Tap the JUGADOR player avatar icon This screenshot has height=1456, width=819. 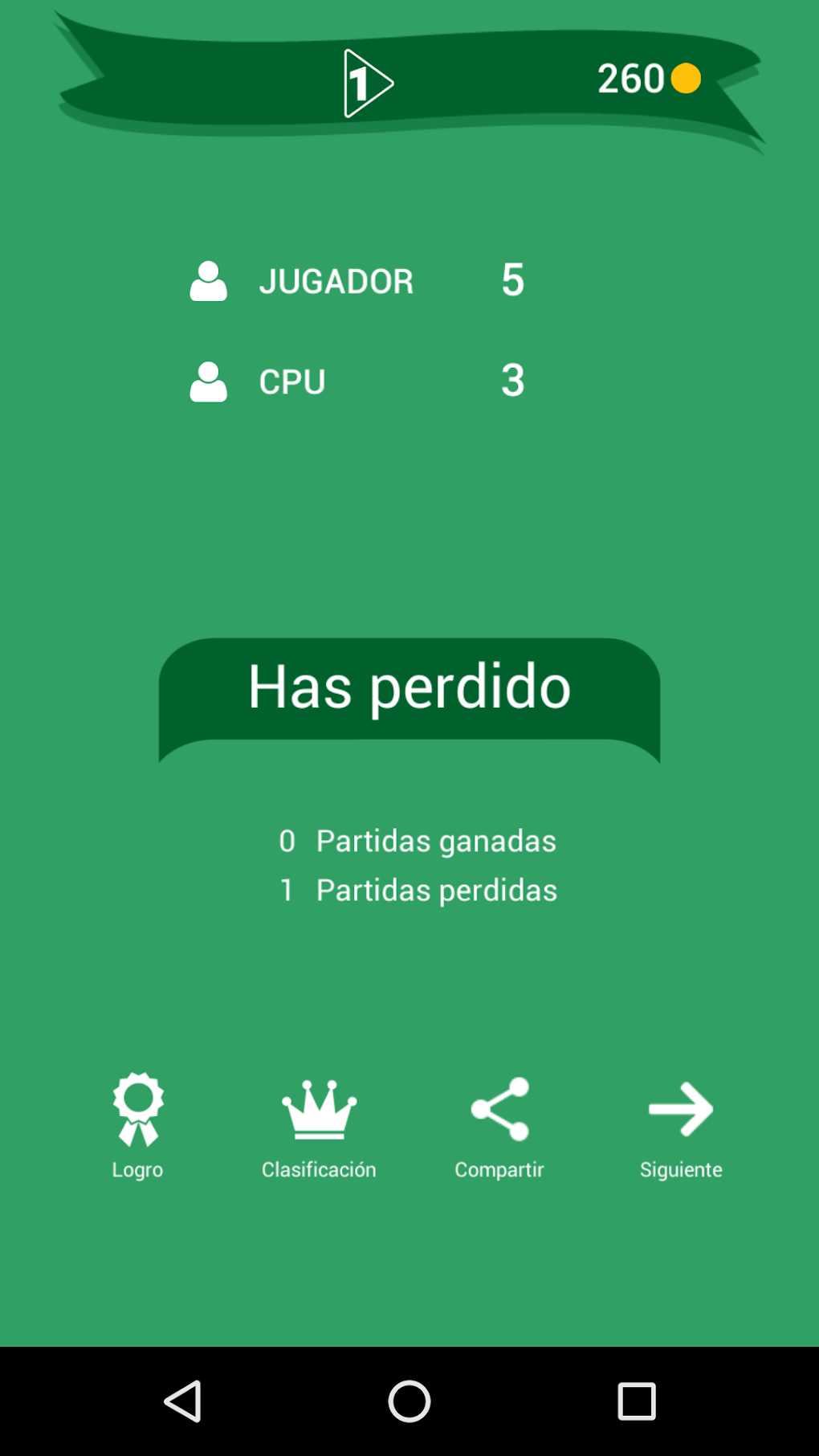[210, 281]
